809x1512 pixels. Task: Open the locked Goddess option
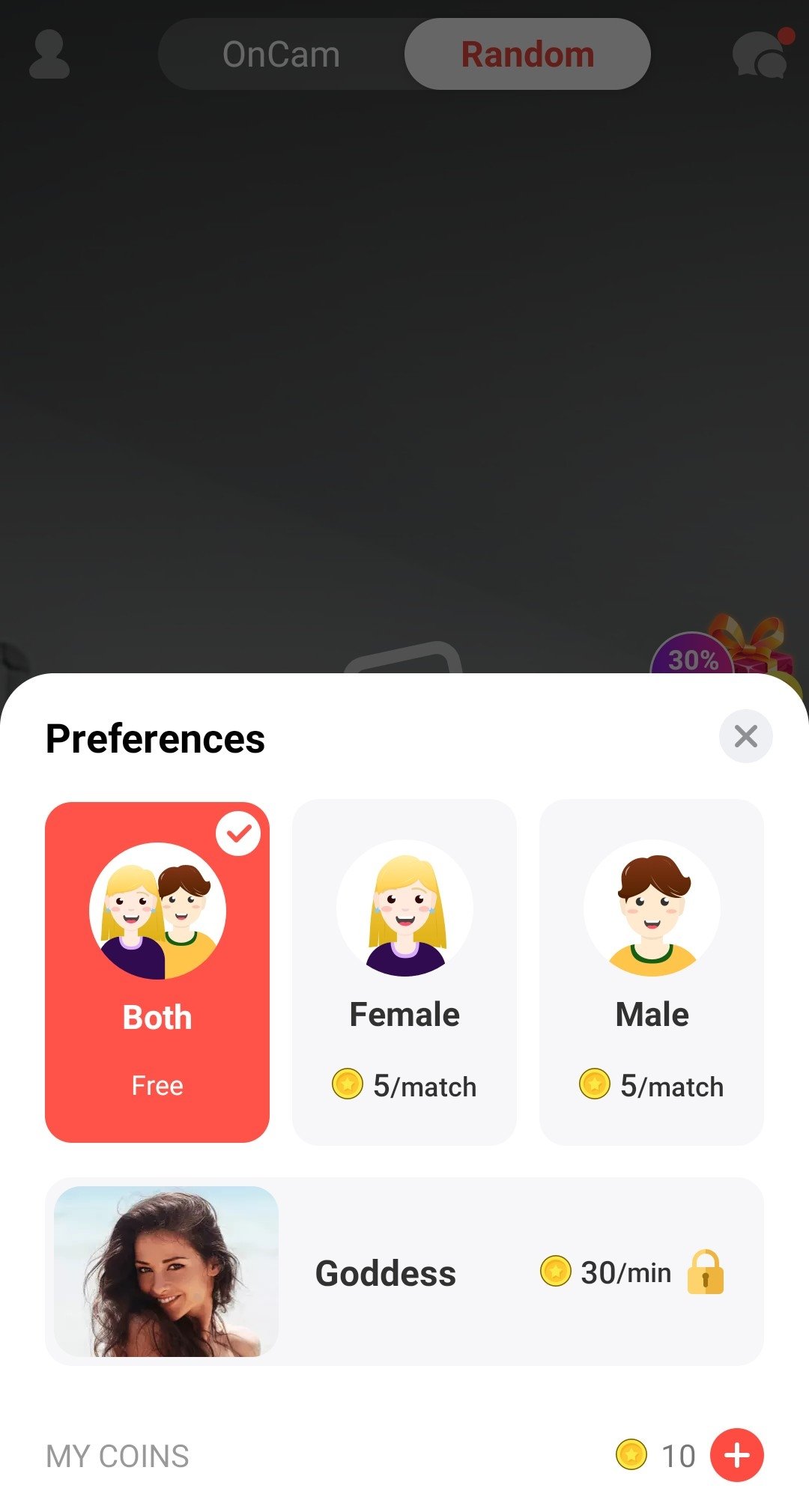coord(404,1272)
